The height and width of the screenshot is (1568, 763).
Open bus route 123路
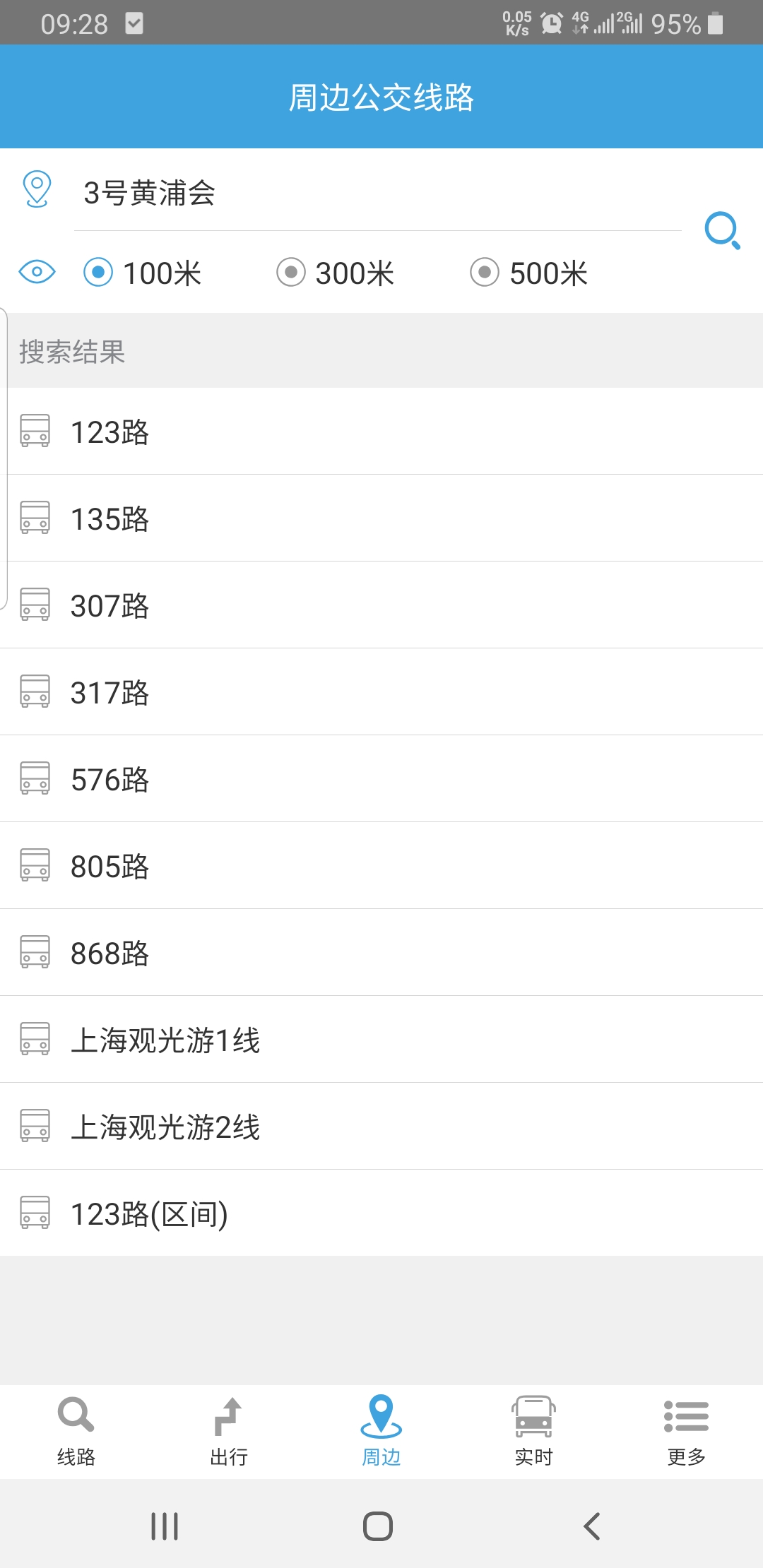coord(381,432)
